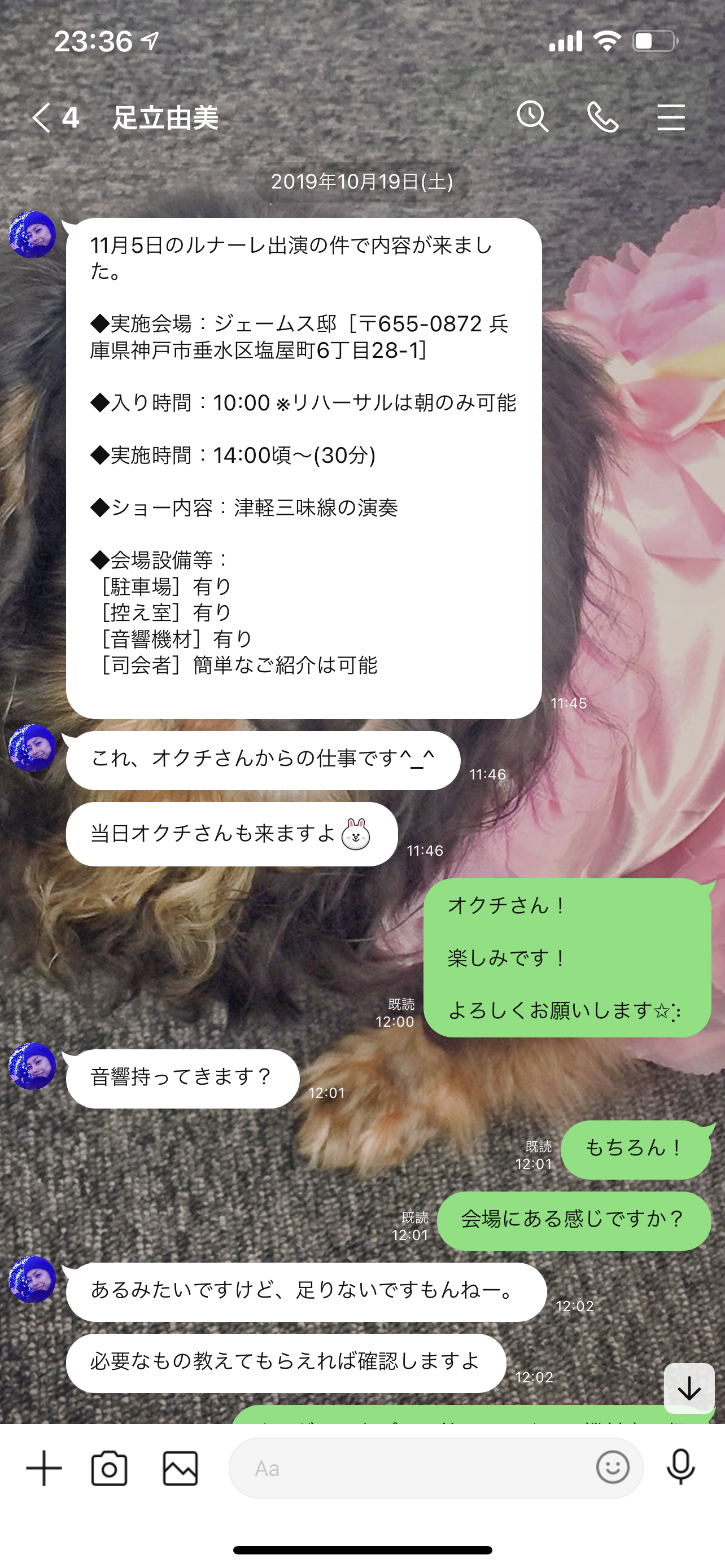Image resolution: width=725 pixels, height=1568 pixels.
Task: Open the photo gallery picker
Action: [x=181, y=1468]
